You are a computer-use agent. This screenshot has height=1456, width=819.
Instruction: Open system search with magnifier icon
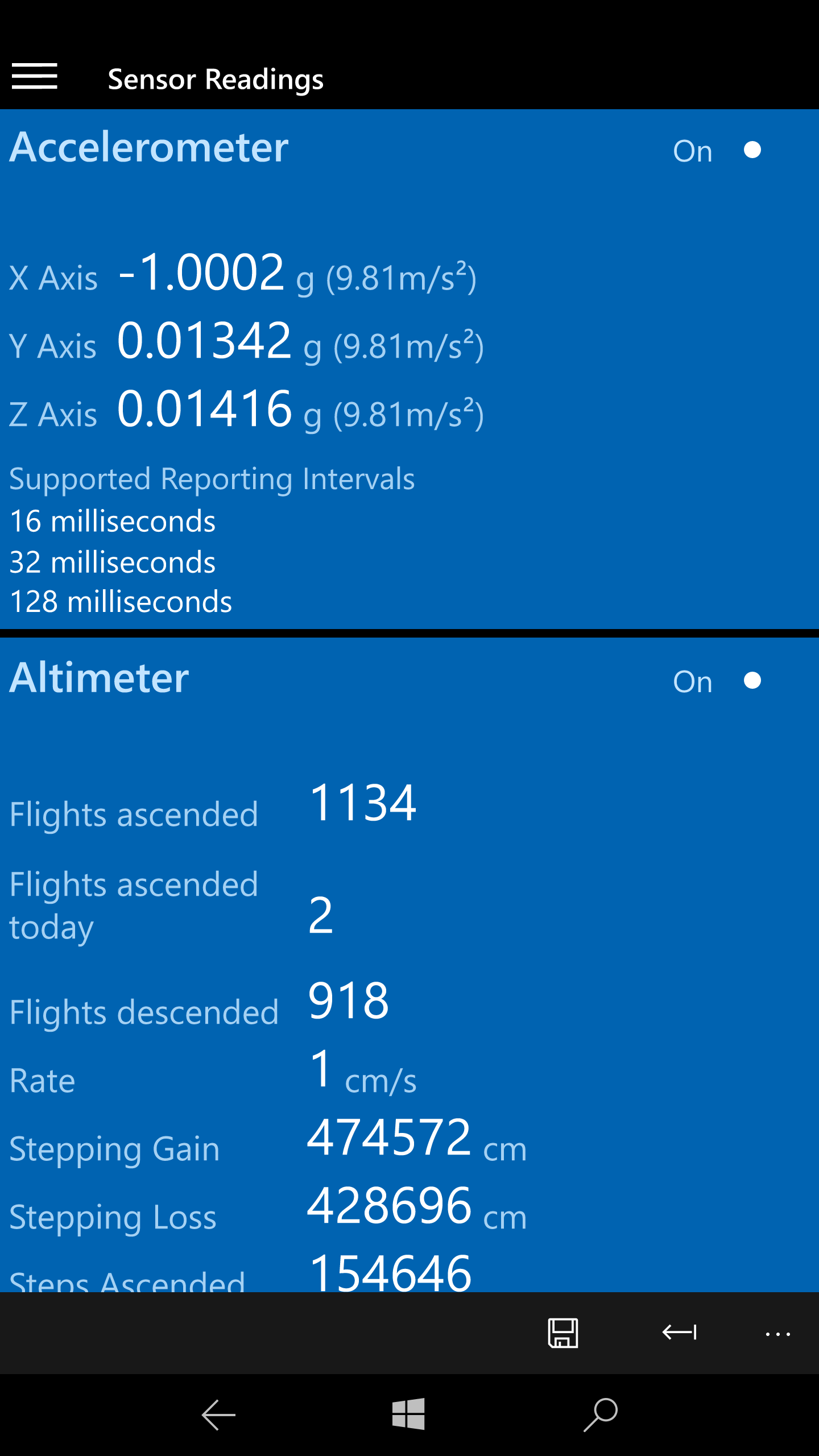tap(601, 1414)
